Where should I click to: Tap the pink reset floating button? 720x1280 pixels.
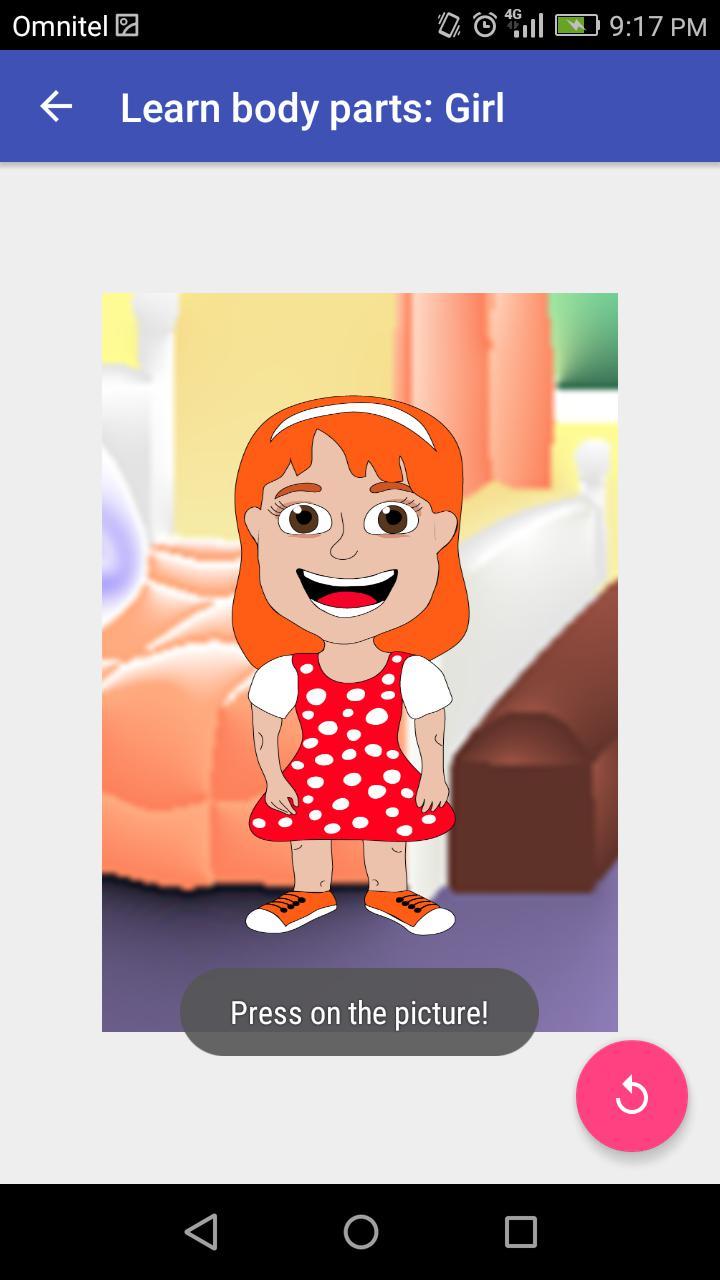coord(631,1096)
